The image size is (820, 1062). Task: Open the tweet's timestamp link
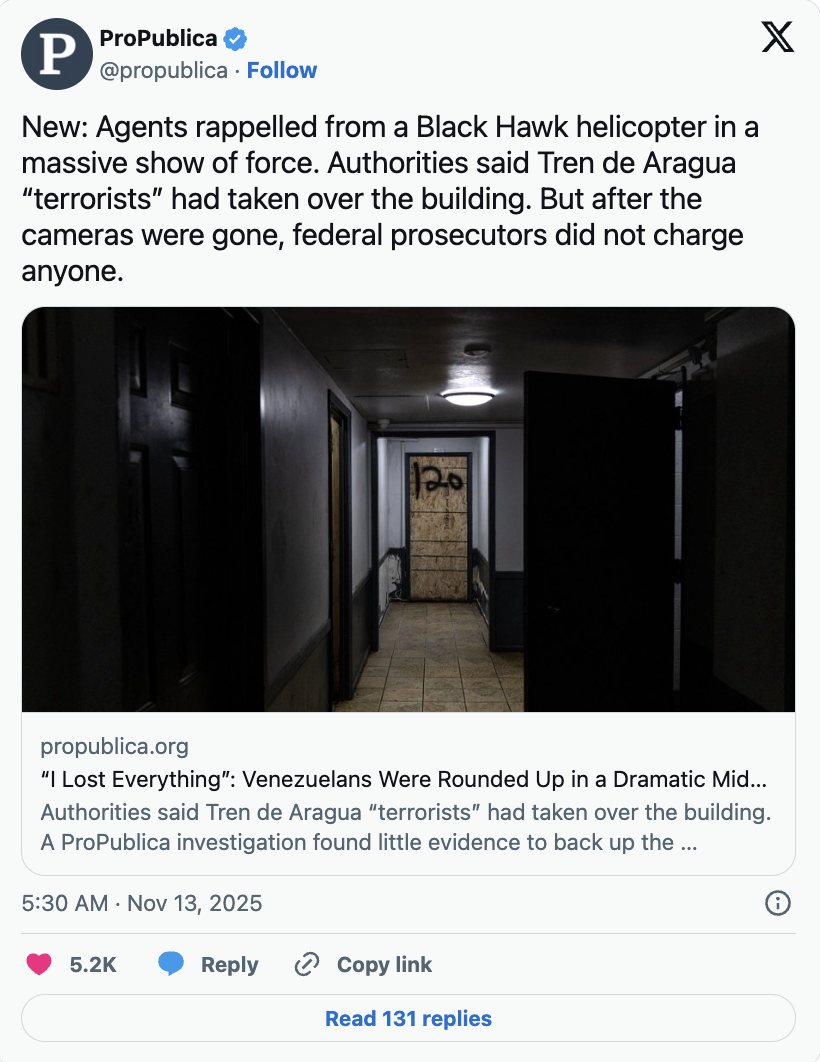[x=141, y=903]
